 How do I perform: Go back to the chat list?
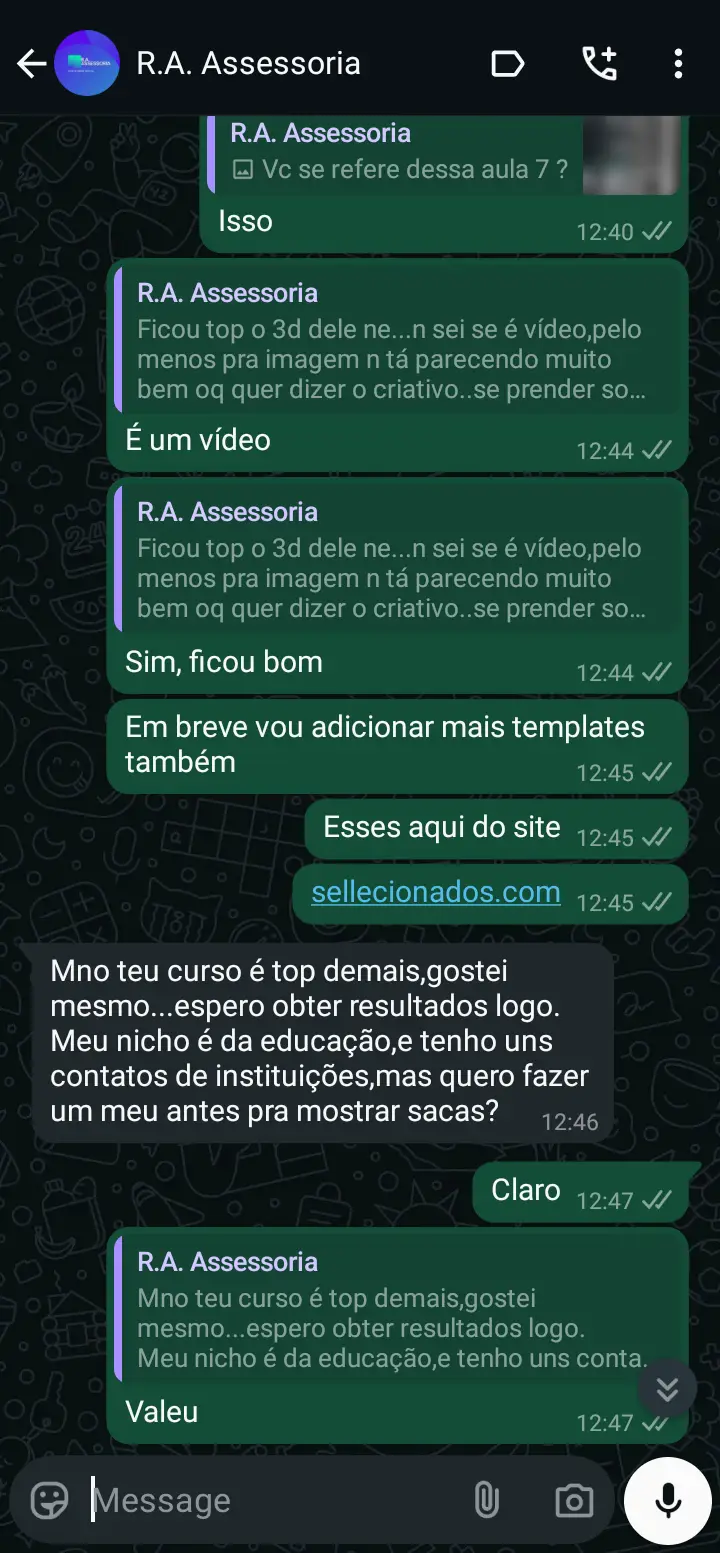tap(31, 64)
